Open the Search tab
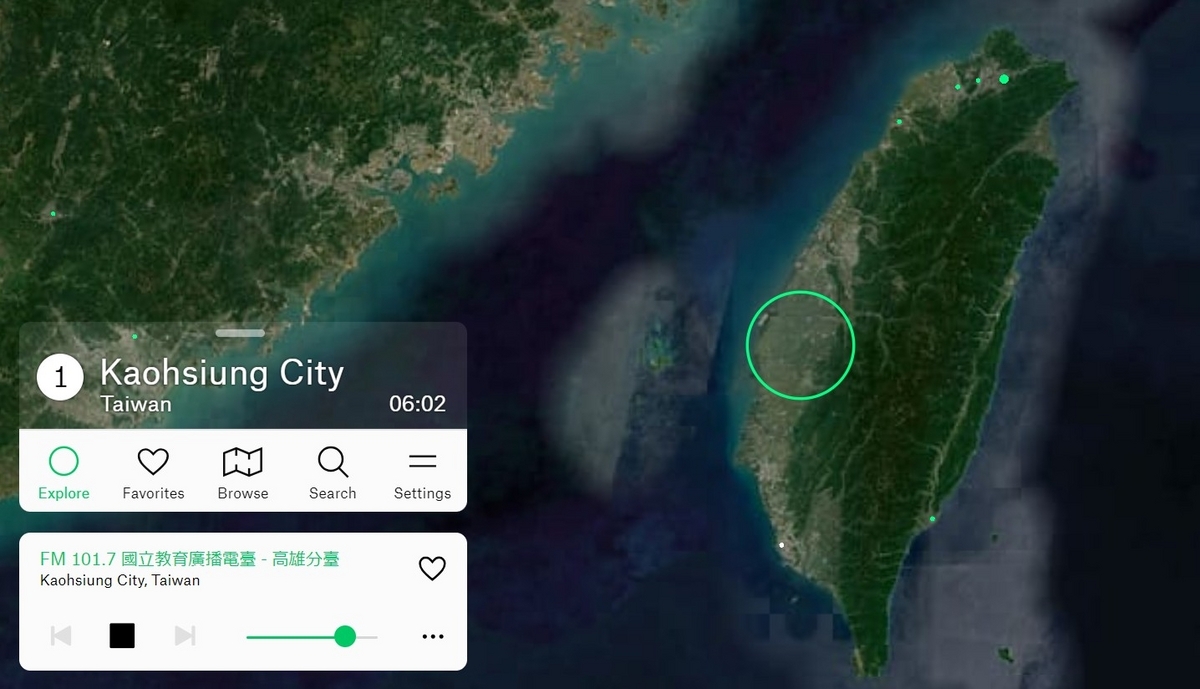Viewport: 1200px width, 689px height. point(332,472)
